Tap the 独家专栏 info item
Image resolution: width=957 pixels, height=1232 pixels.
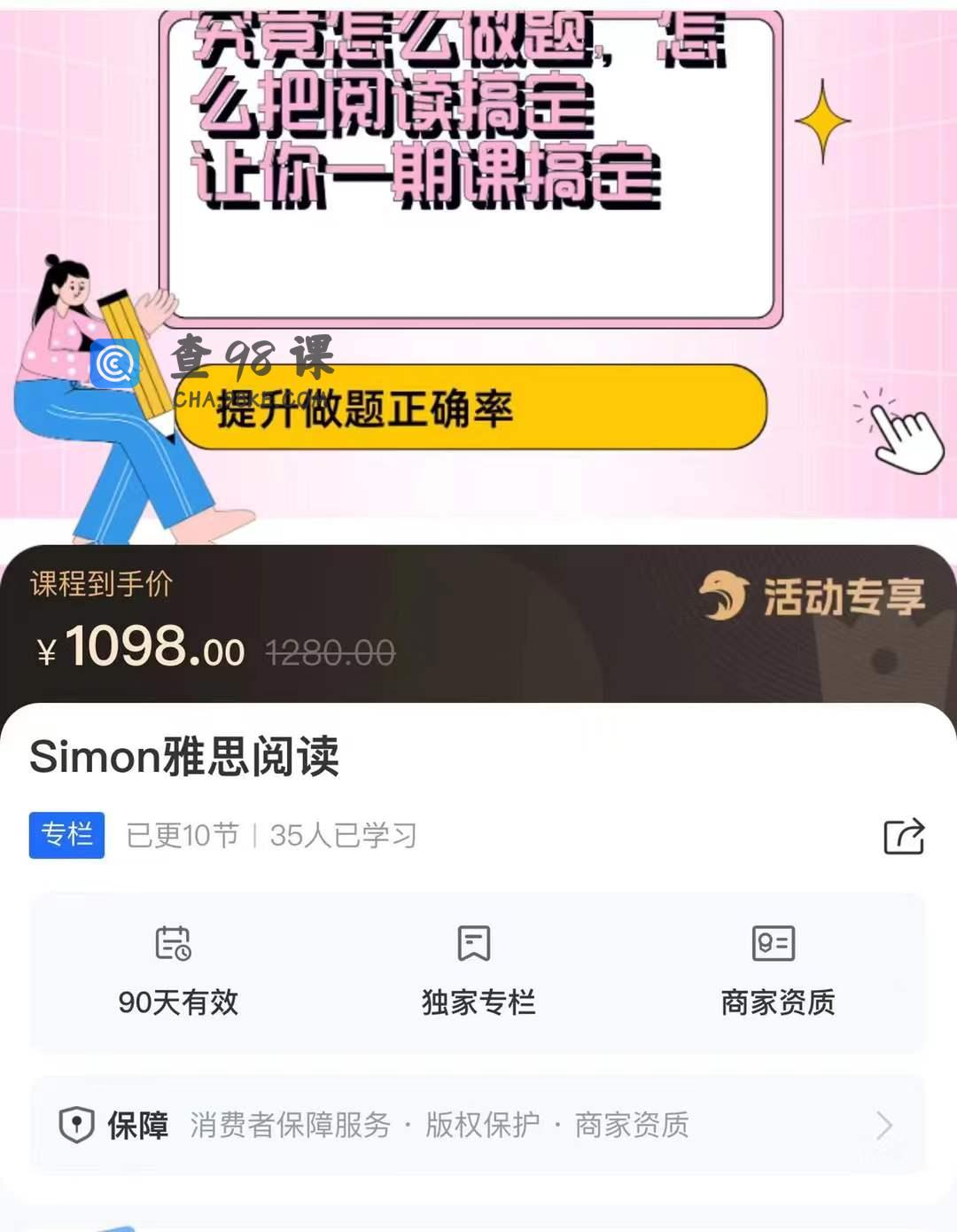point(478,971)
